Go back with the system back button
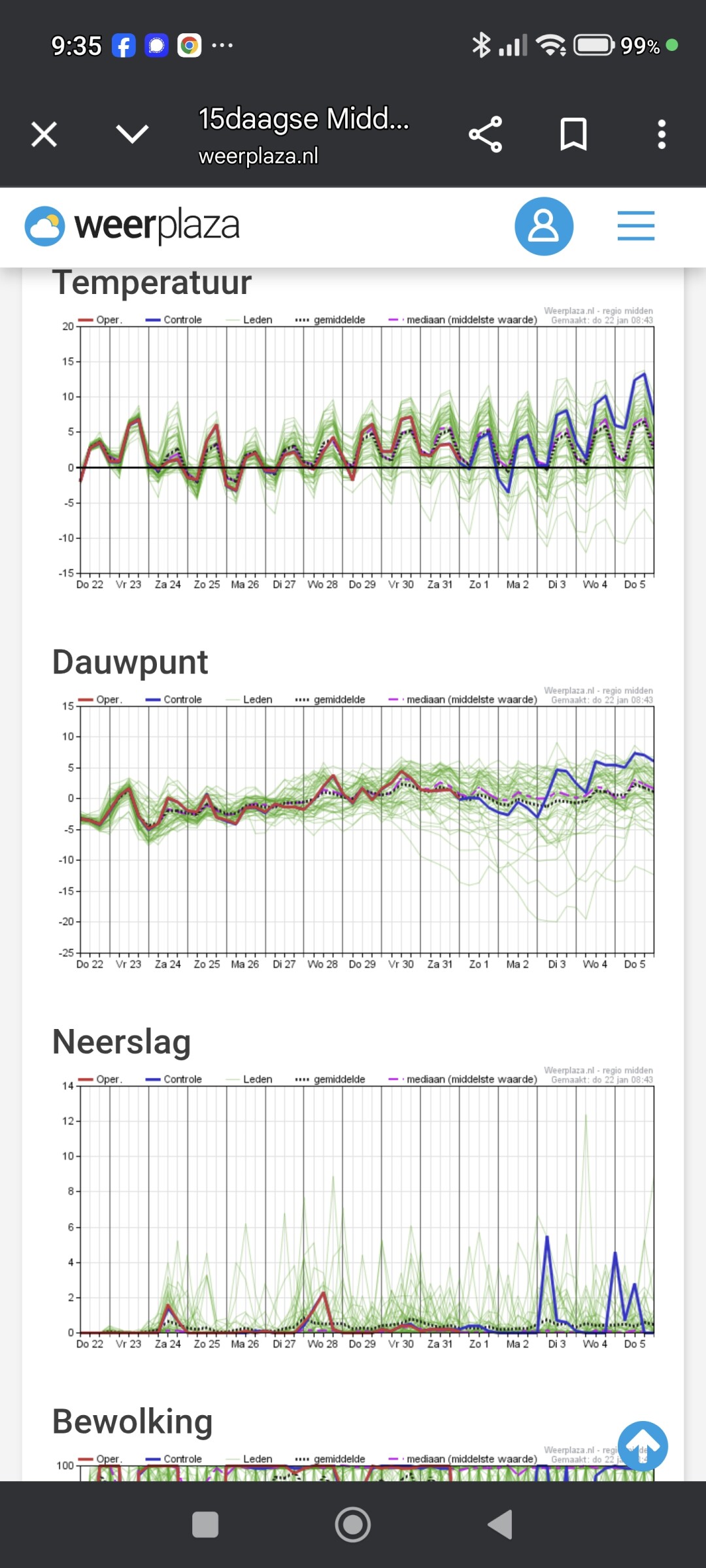 501,1525
